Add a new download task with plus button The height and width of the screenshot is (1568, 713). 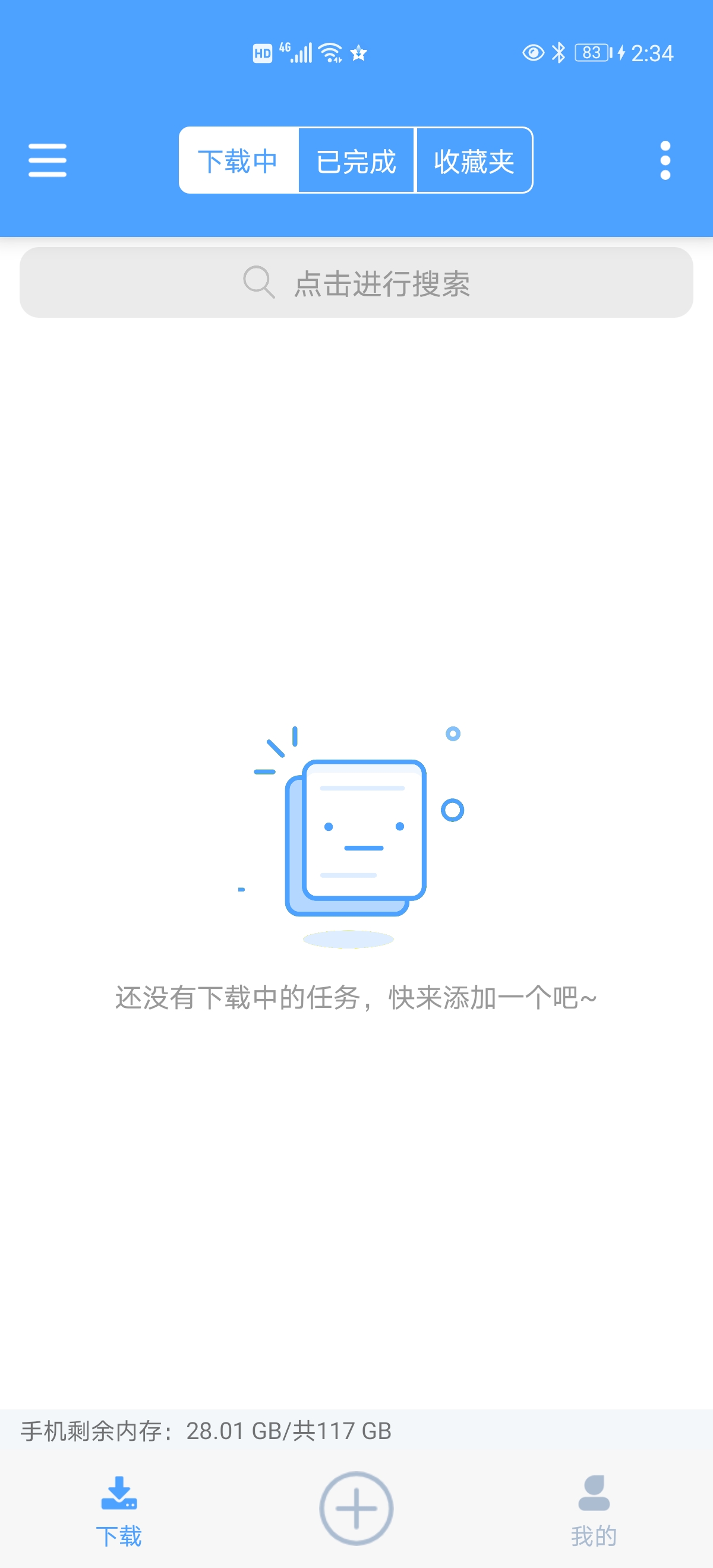point(356,1509)
